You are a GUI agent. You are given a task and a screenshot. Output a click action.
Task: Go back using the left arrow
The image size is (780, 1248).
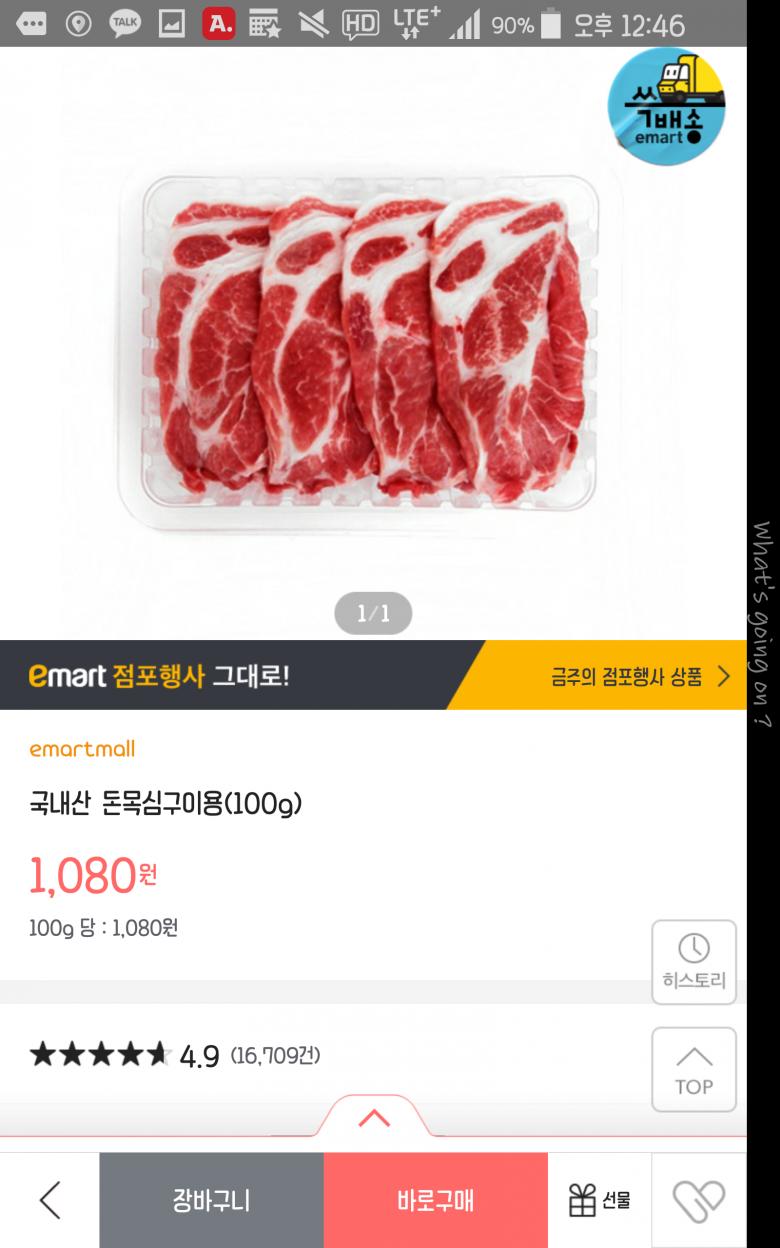50,1200
